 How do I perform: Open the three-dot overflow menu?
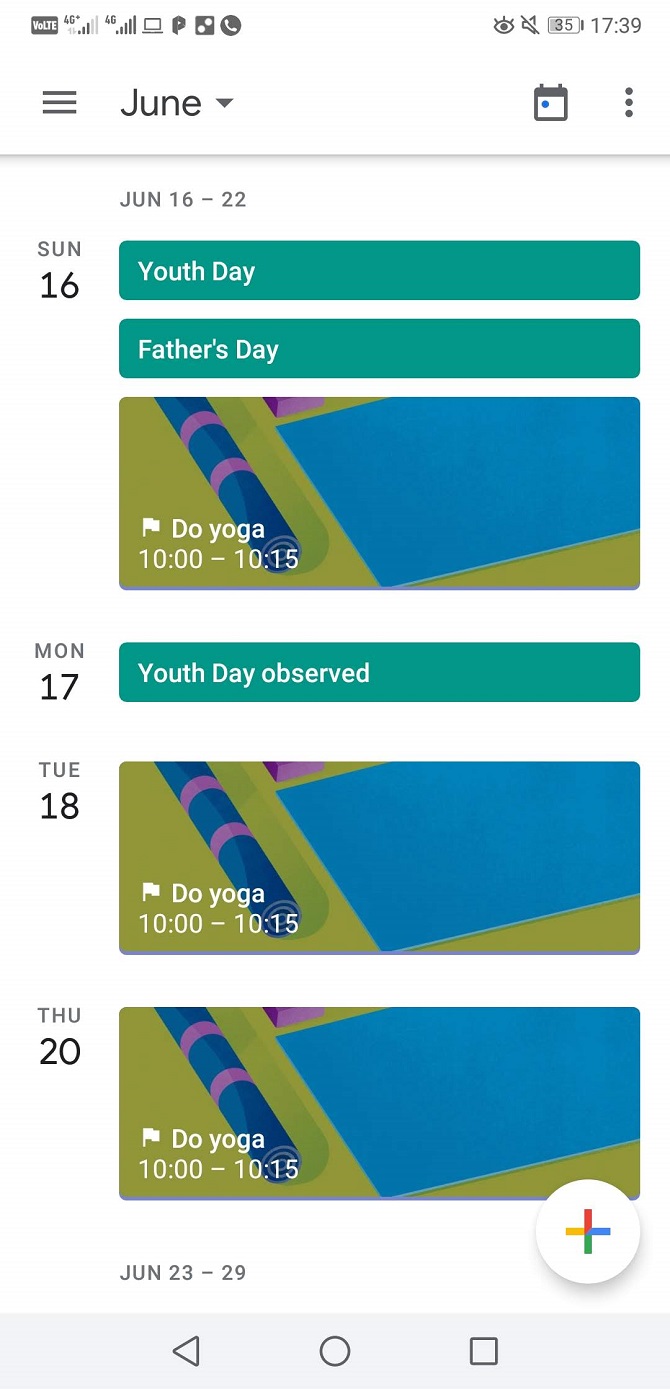coord(628,103)
